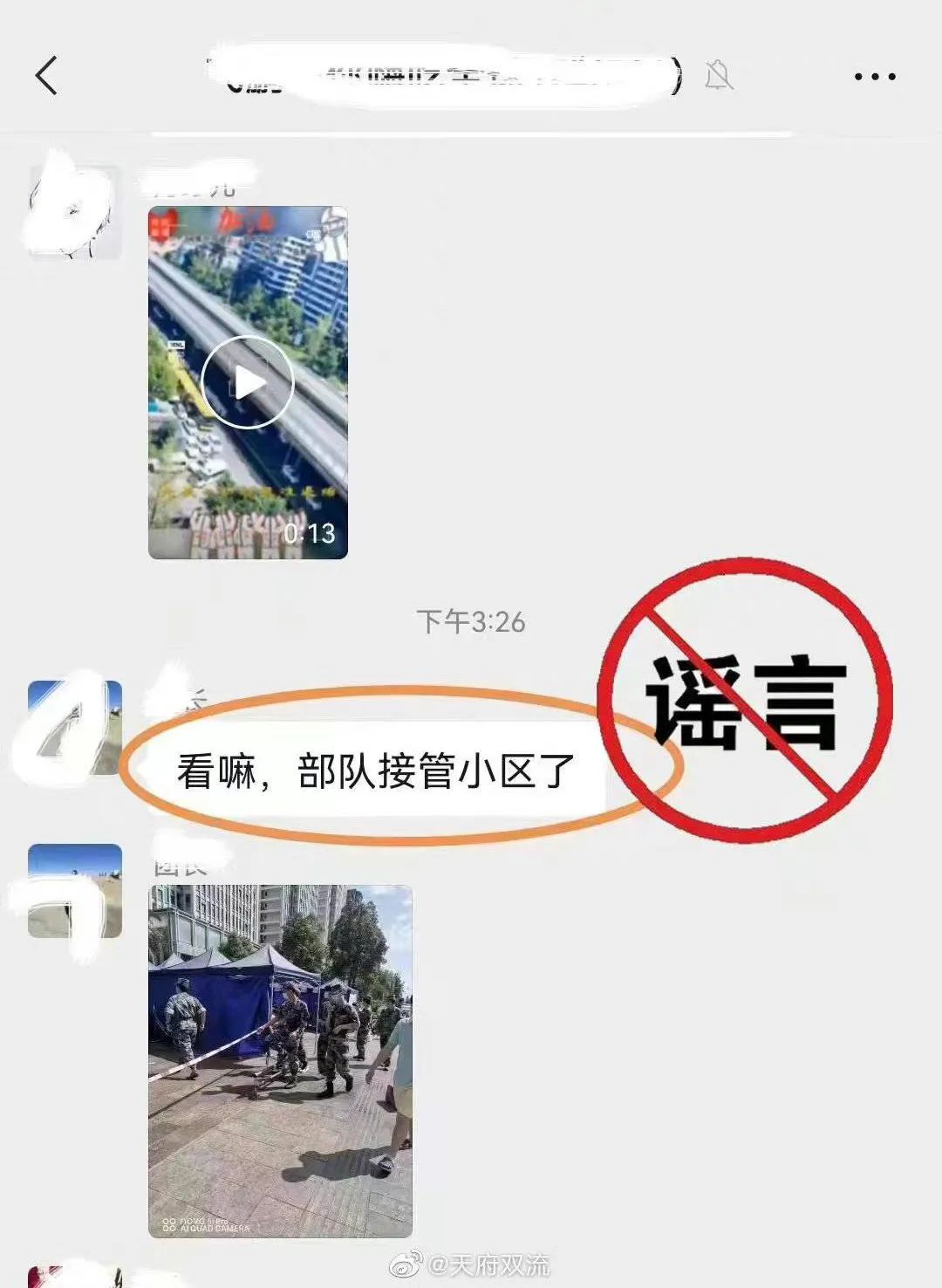
Task: Play the 0:13 video message
Action: click(x=248, y=382)
